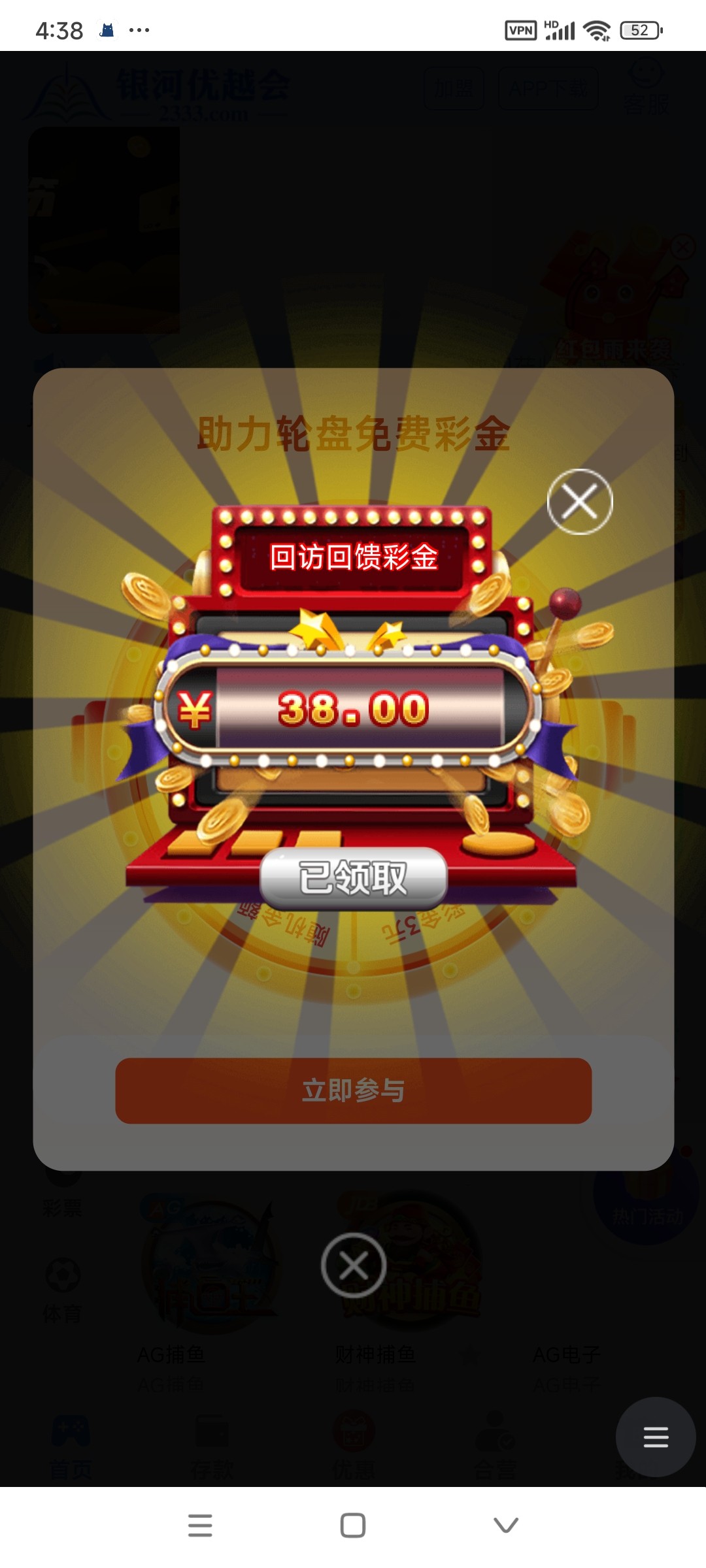Tap the system back chevron

click(x=505, y=1526)
